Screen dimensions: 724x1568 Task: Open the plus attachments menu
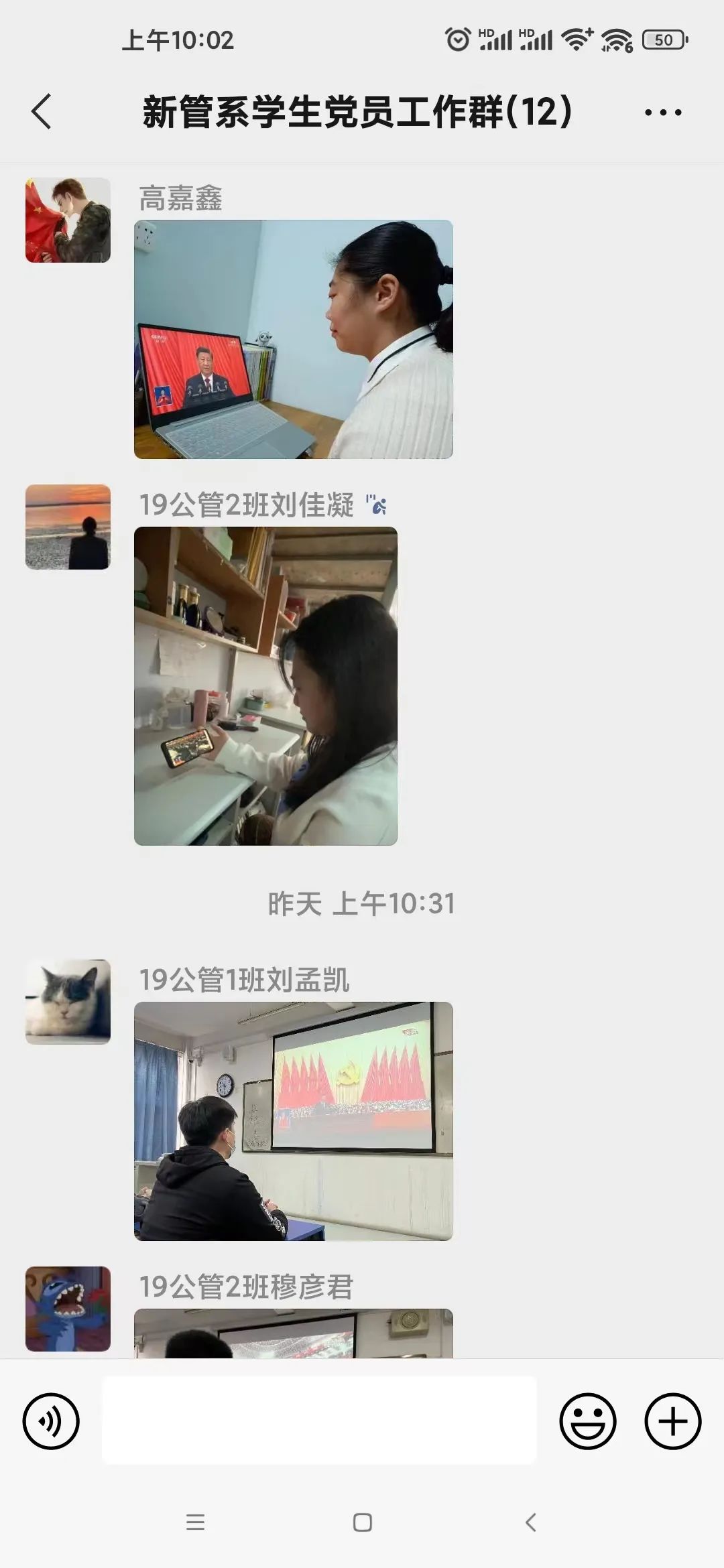[672, 1421]
